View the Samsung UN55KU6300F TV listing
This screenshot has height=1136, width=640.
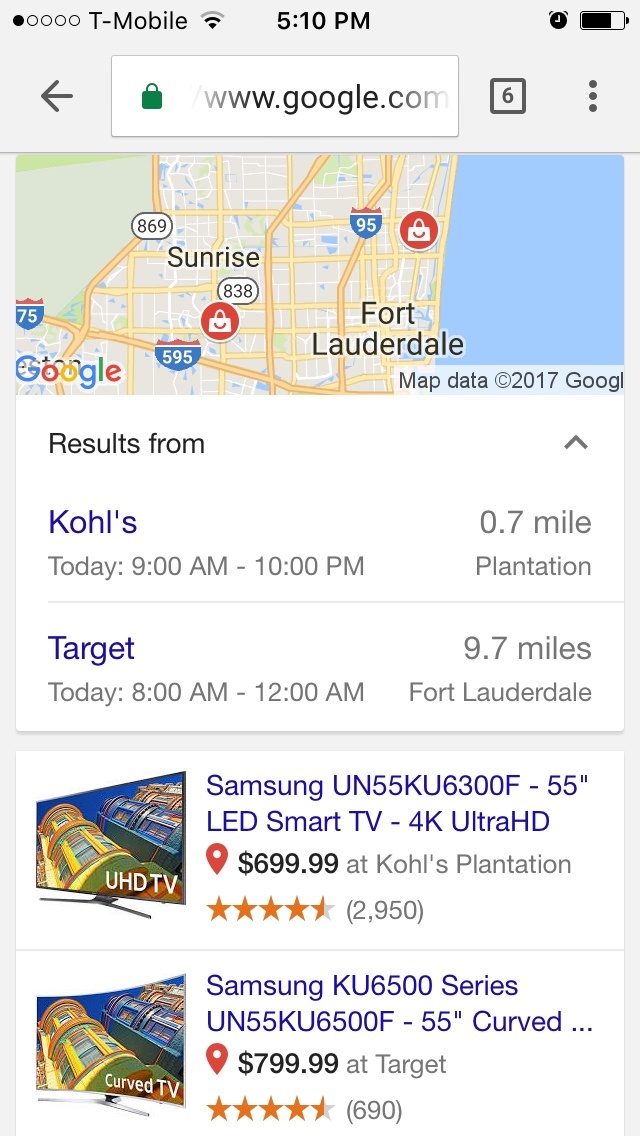click(x=396, y=803)
